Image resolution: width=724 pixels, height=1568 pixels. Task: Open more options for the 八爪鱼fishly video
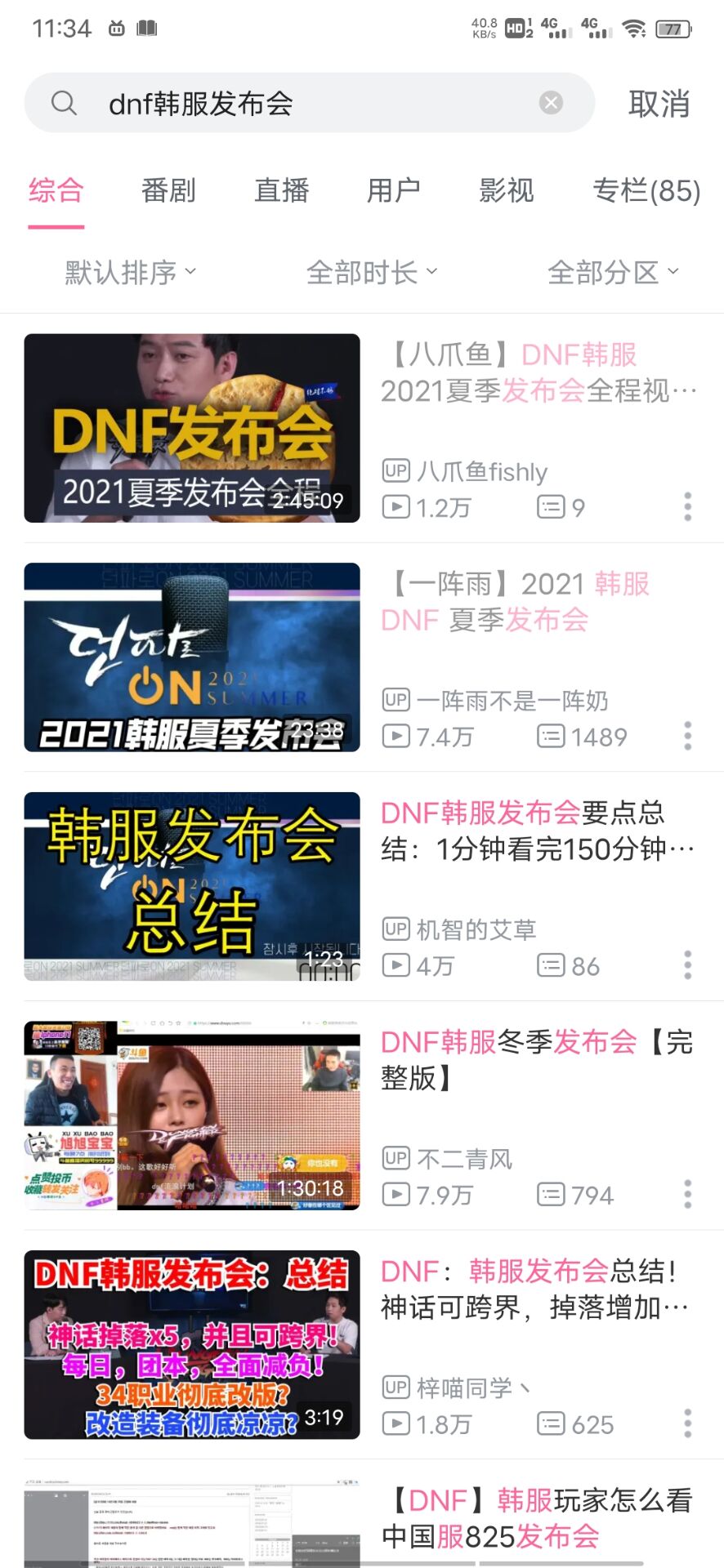tap(688, 506)
